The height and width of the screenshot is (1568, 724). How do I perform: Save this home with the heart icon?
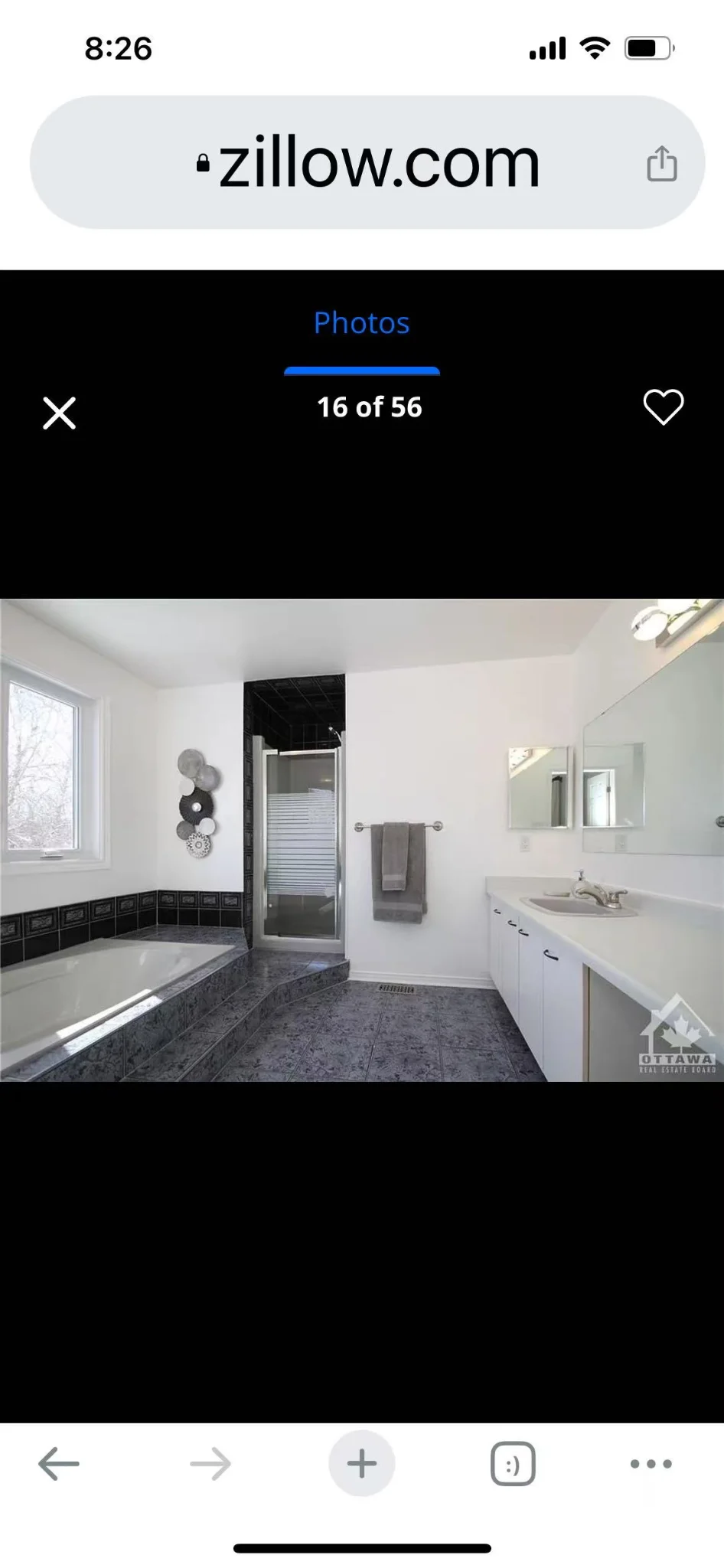[663, 407]
